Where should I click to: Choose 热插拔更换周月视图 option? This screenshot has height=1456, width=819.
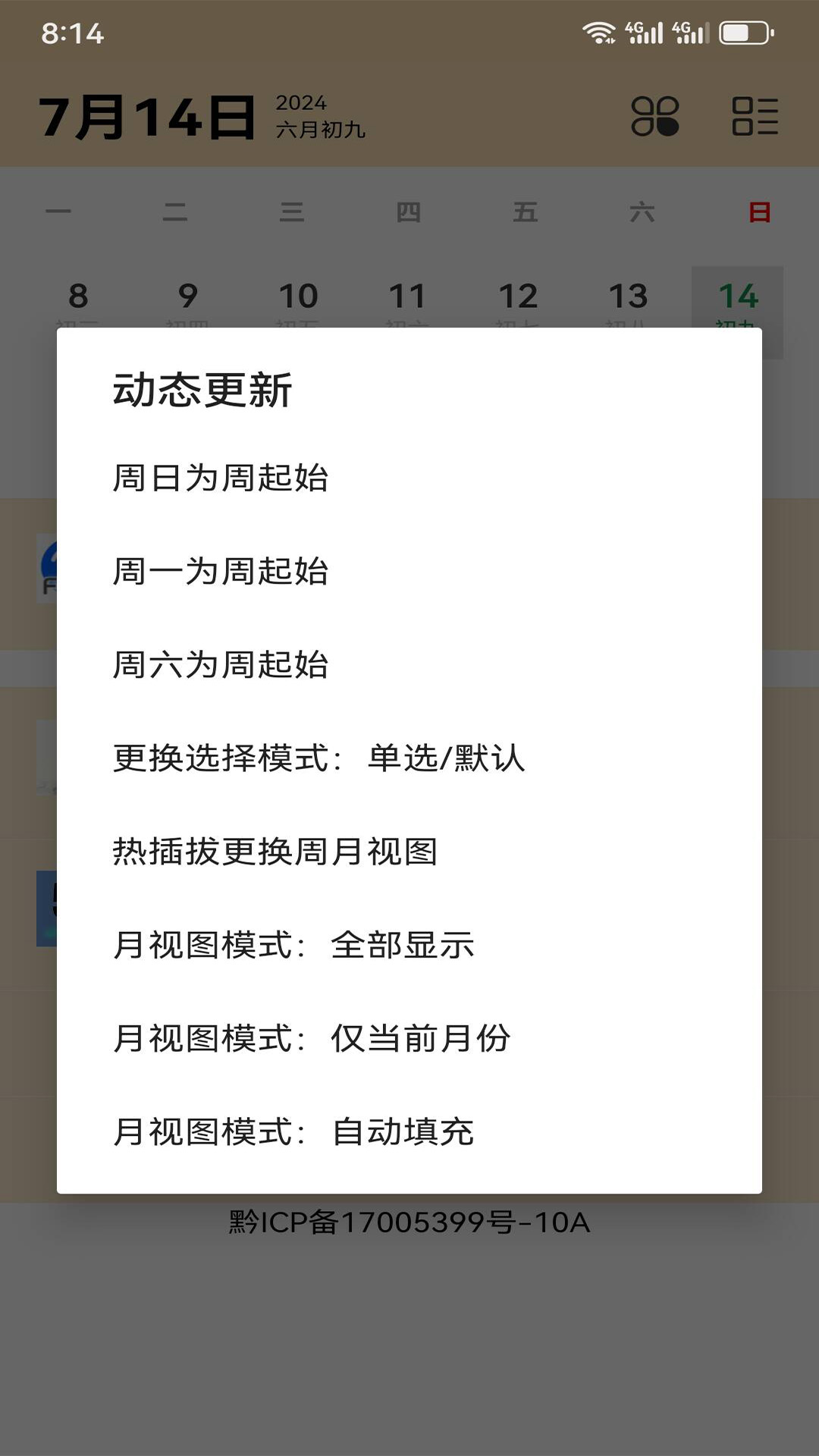click(277, 852)
